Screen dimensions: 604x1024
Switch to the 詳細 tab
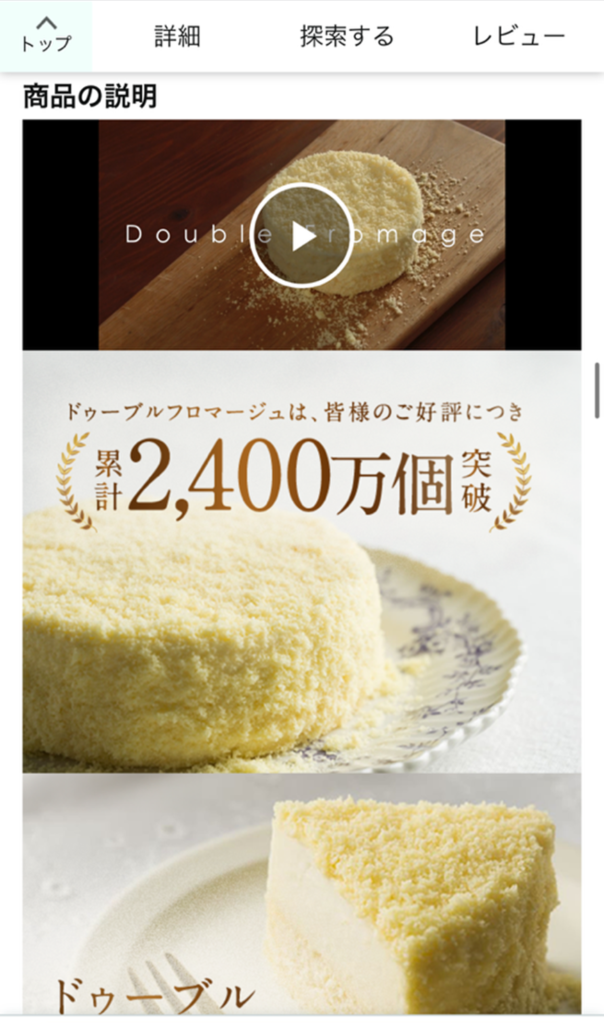point(178,37)
